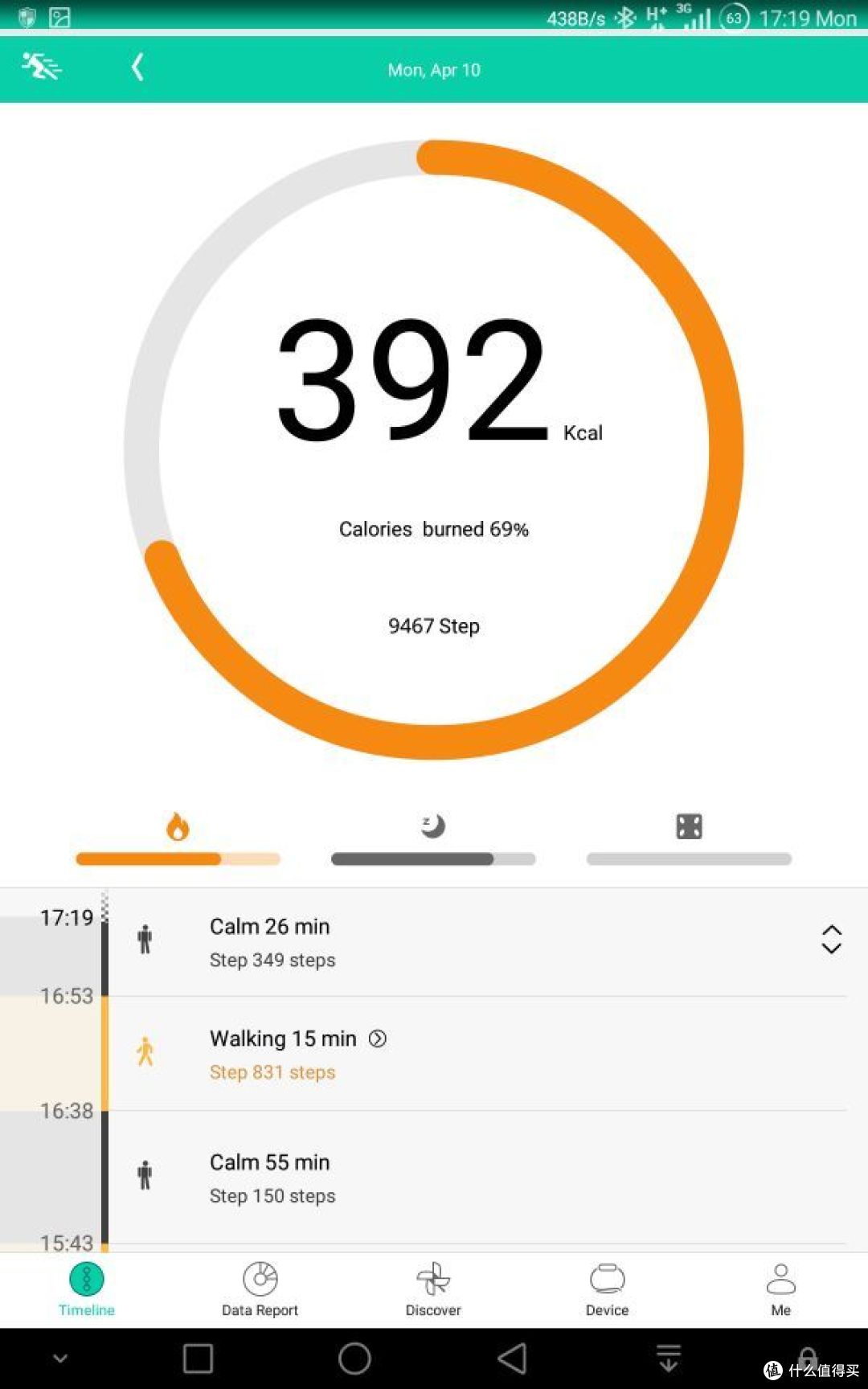Expand timeline with up-down chevron

pyautogui.click(x=831, y=939)
